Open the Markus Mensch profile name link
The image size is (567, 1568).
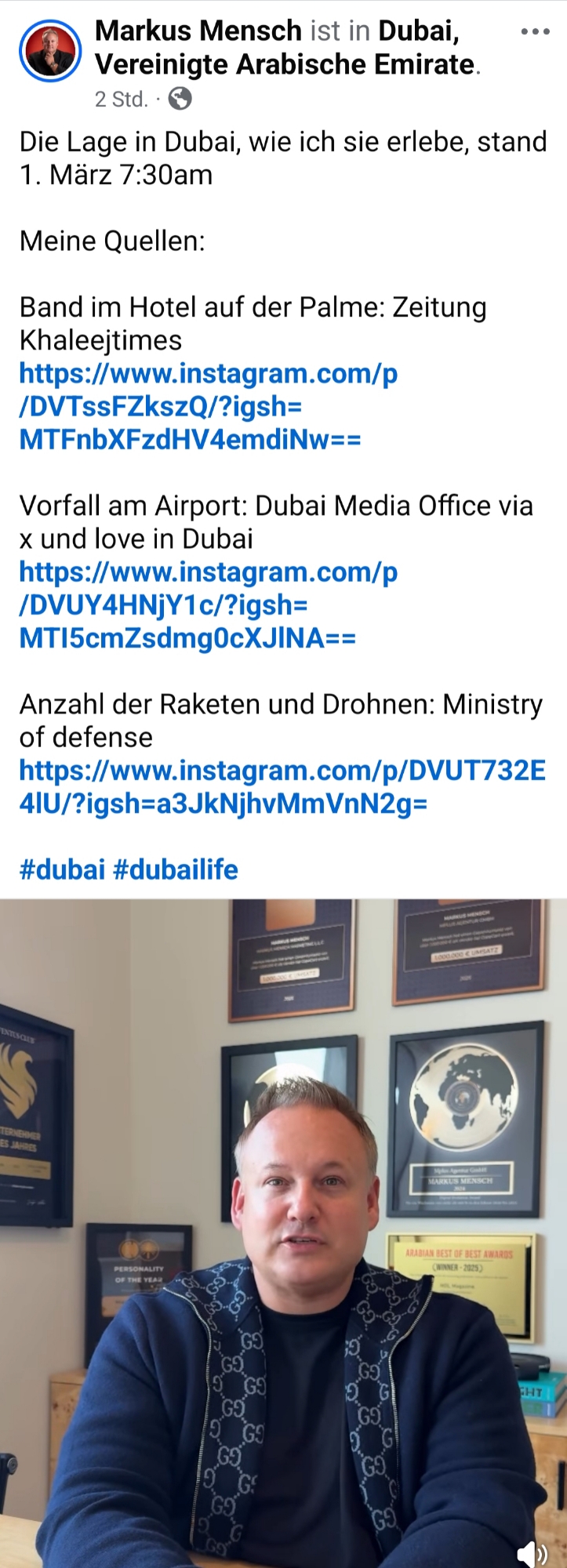pos(198,31)
